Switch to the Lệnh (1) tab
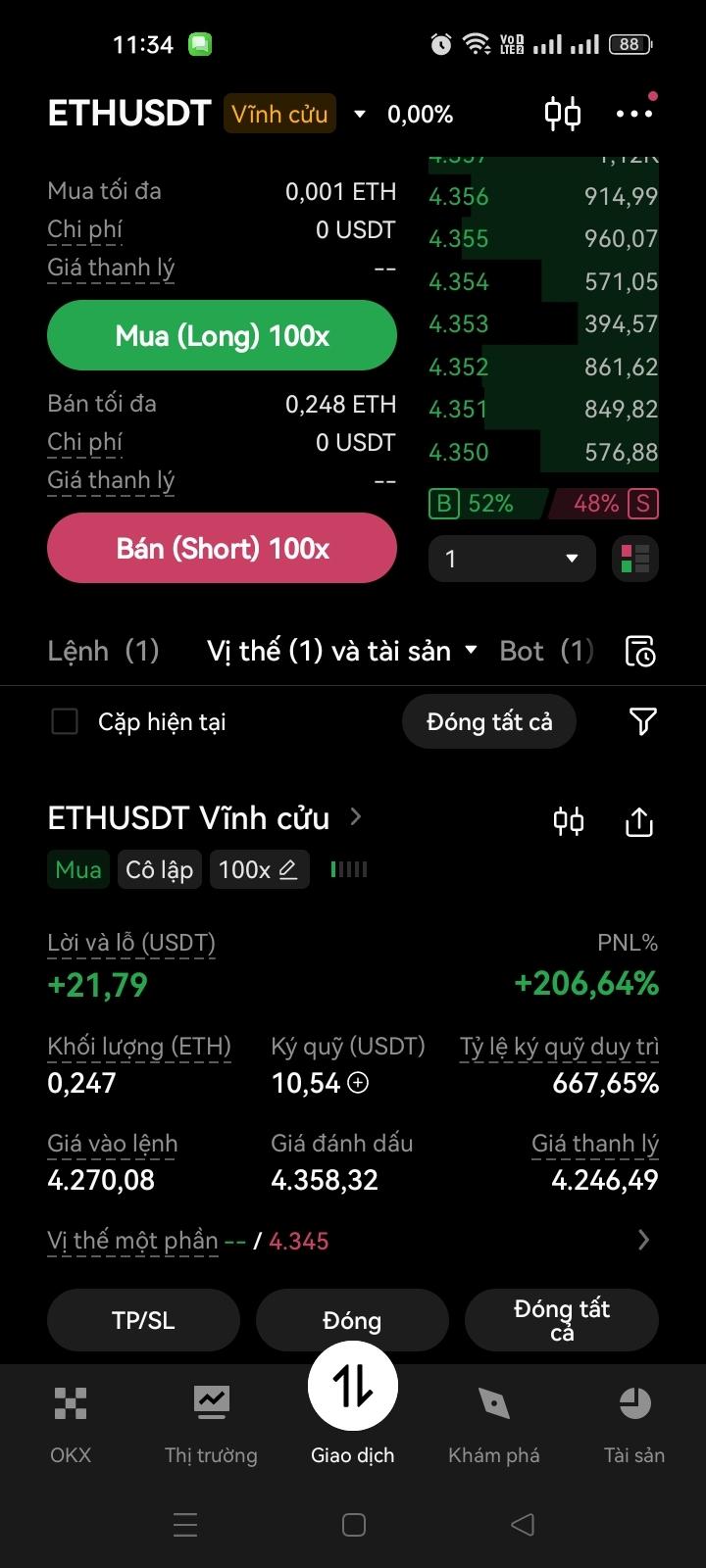This screenshot has width=706, height=1568. (103, 651)
